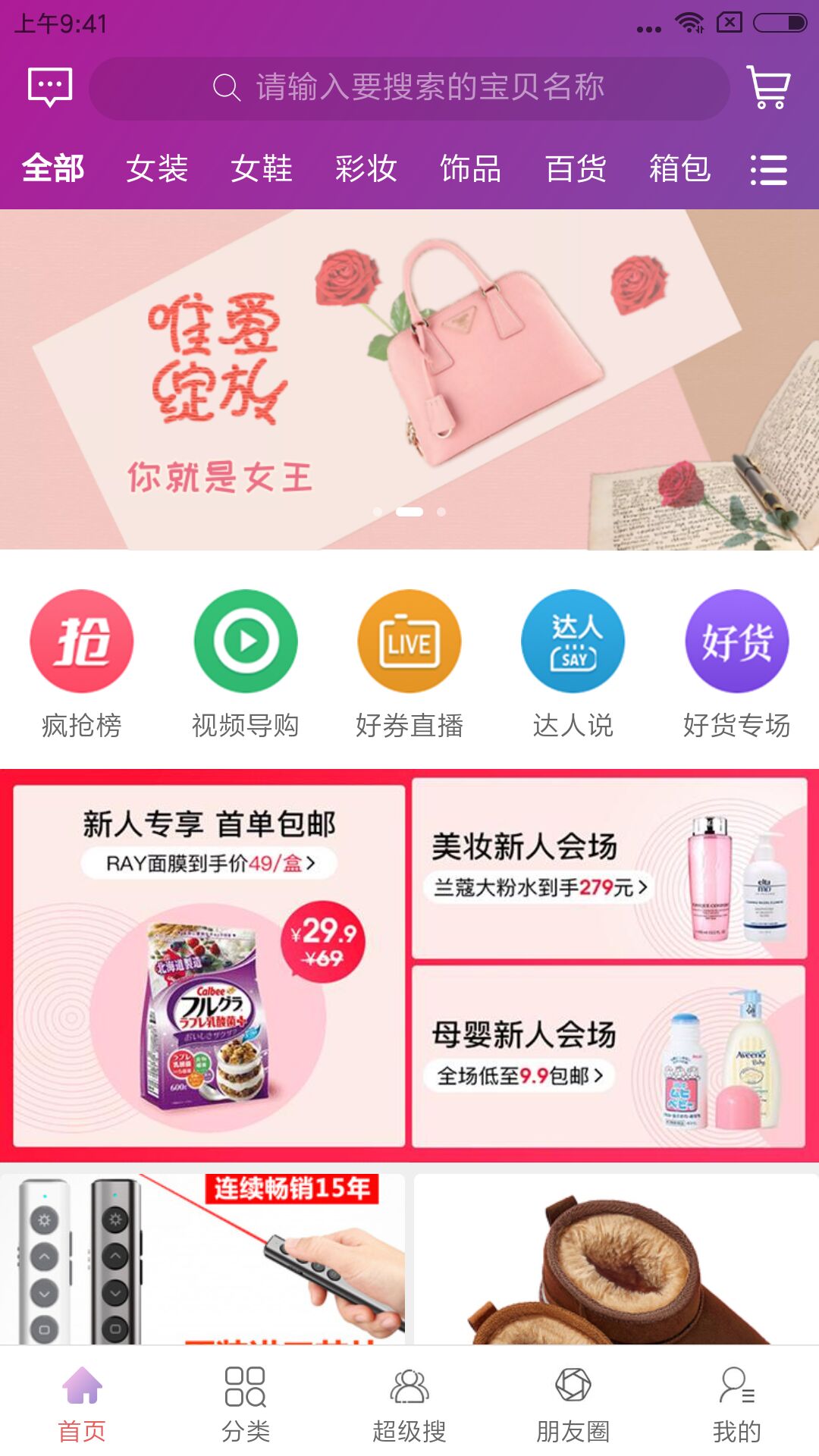Screen dimensions: 819x1456
Task: Tap the search box for products
Action: [409, 88]
